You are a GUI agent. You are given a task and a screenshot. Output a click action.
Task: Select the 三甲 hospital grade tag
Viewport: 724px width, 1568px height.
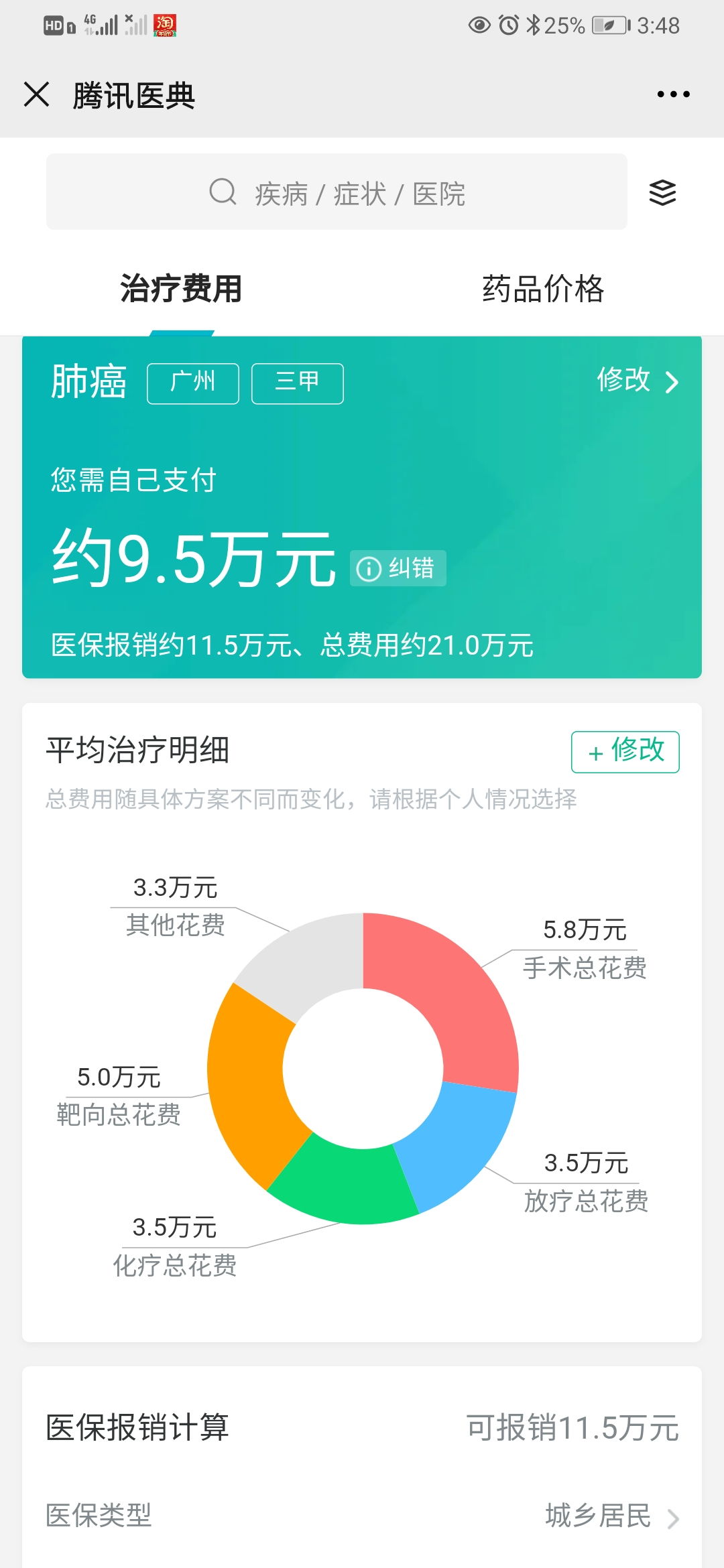point(298,383)
